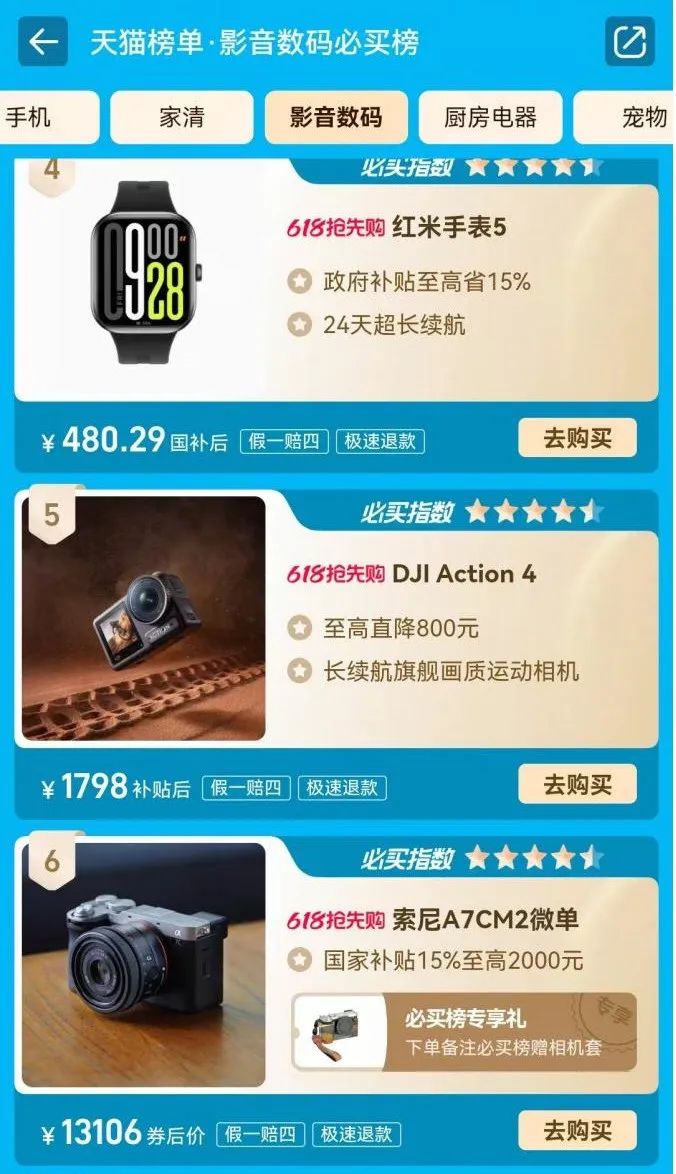The image size is (676, 1174).
Task: Select the 影音数码 tab
Action: (x=336, y=118)
